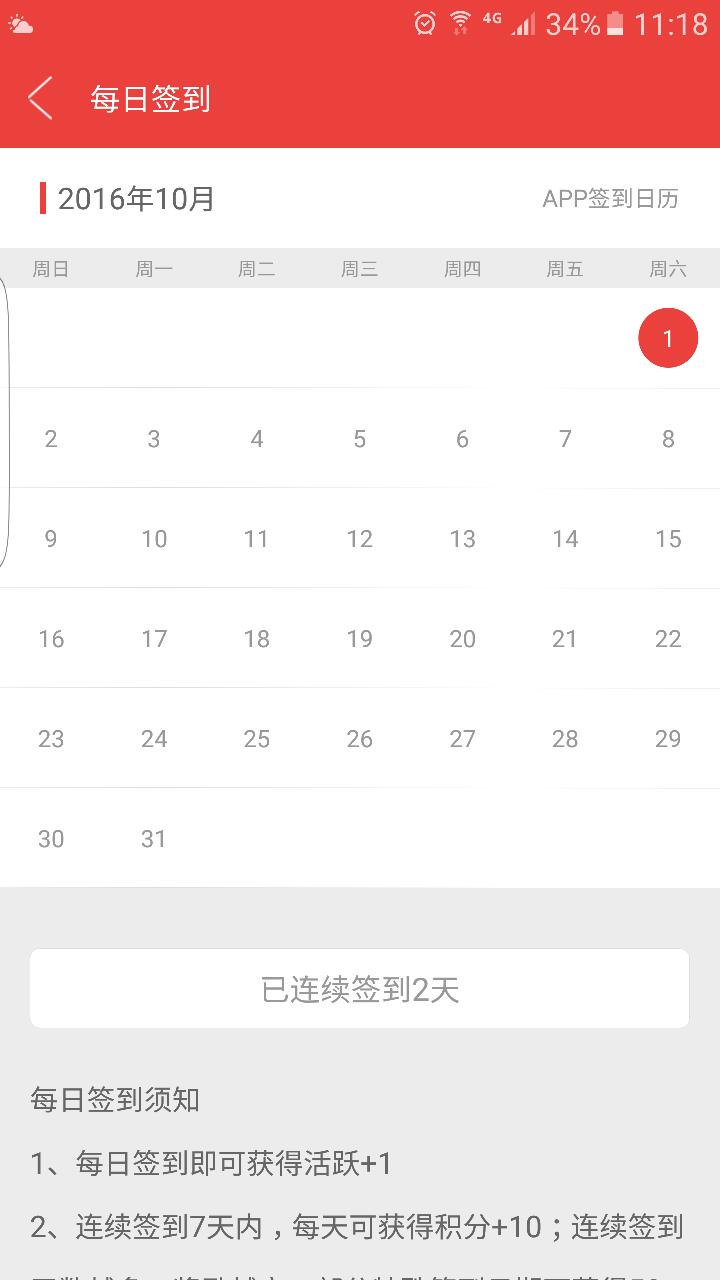Viewport: 720px width, 1280px height.
Task: Select the highlighted day 1 on the calendar
Action: (x=667, y=338)
